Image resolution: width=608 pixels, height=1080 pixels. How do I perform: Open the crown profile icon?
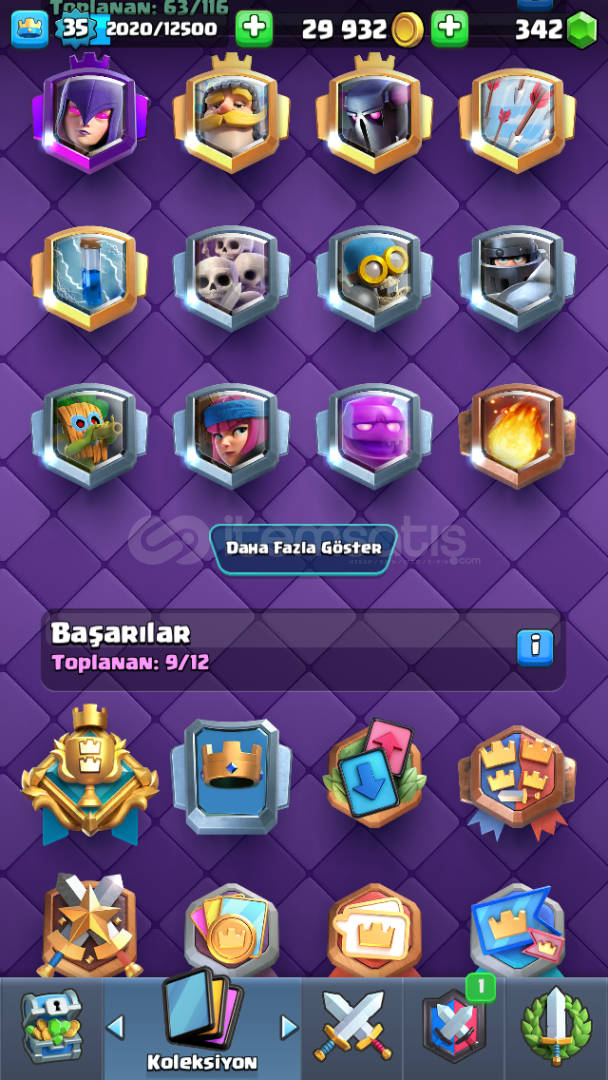[x=30, y=30]
